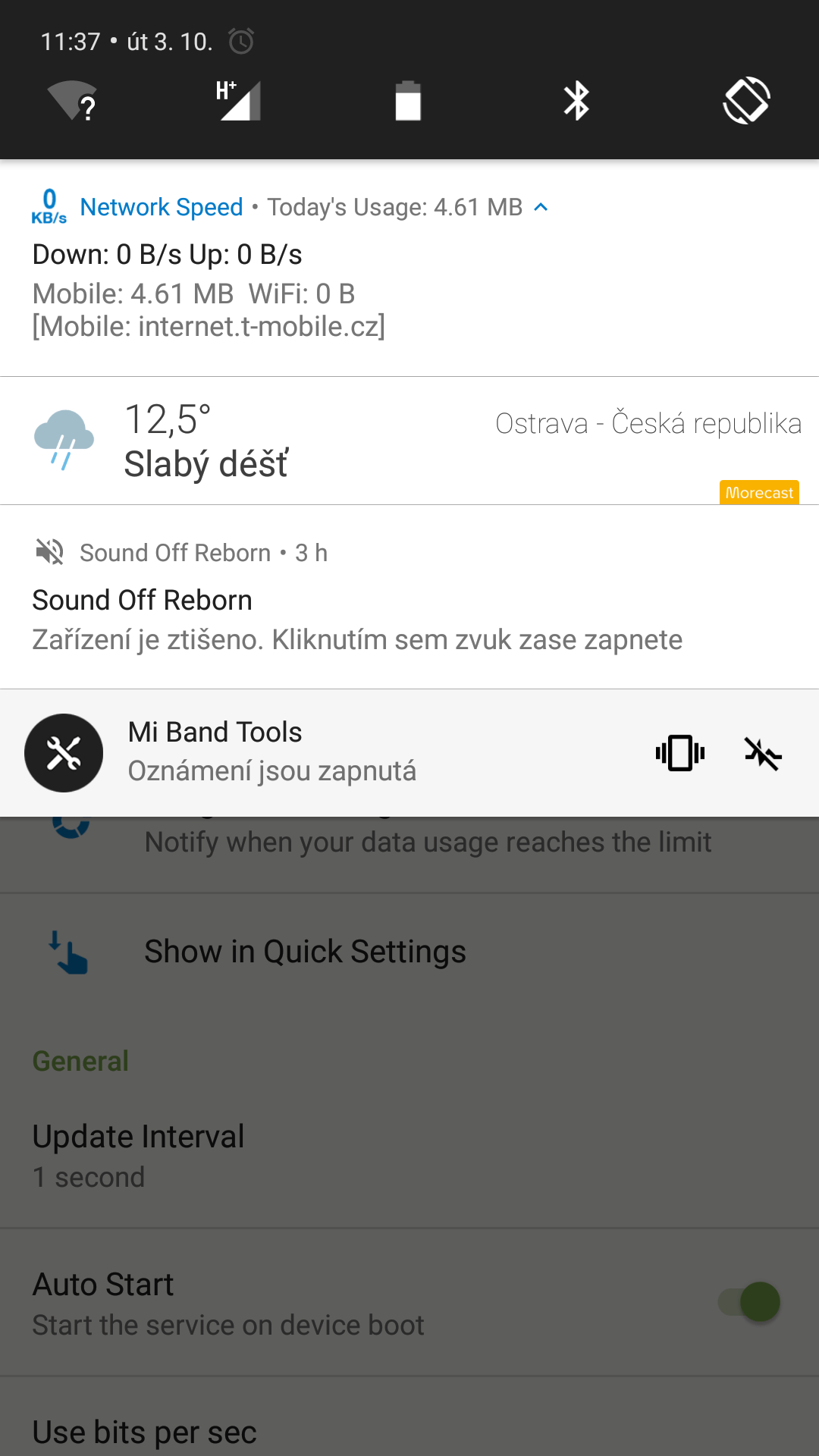
Task: Tap the battery quick settings tile
Action: coord(408,101)
